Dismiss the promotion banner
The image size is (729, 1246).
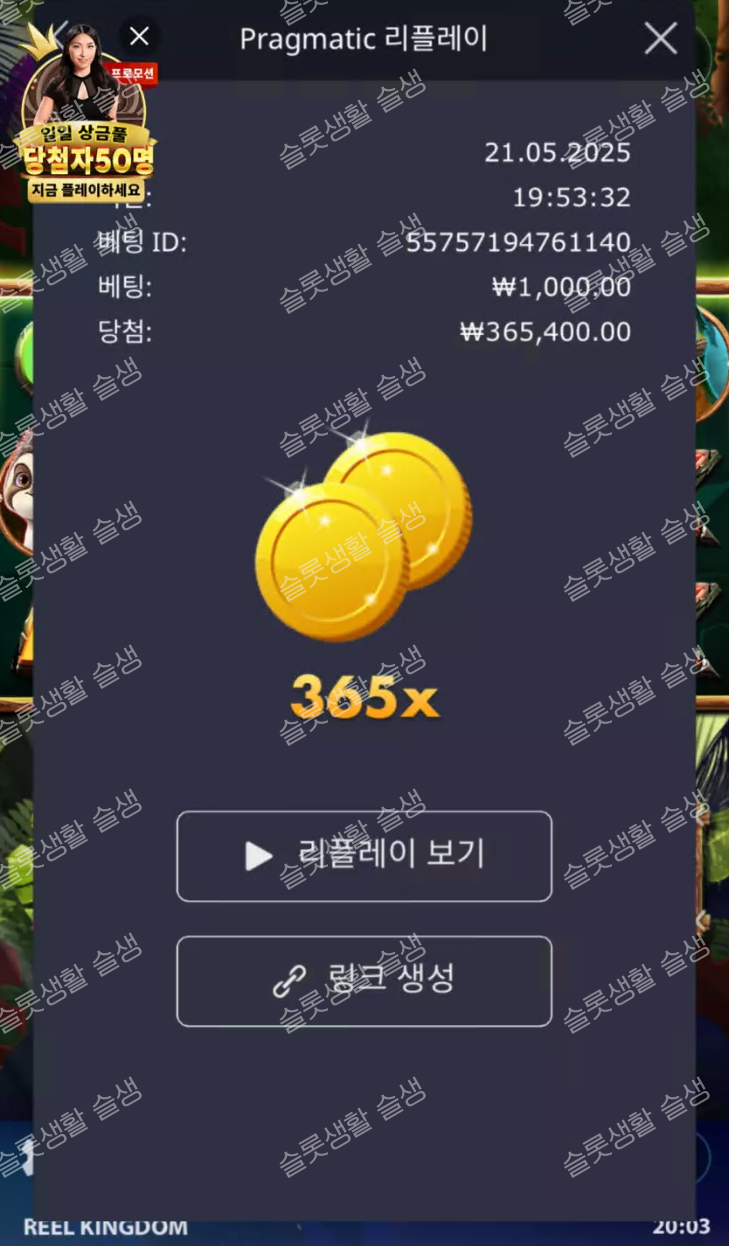(x=139, y=36)
